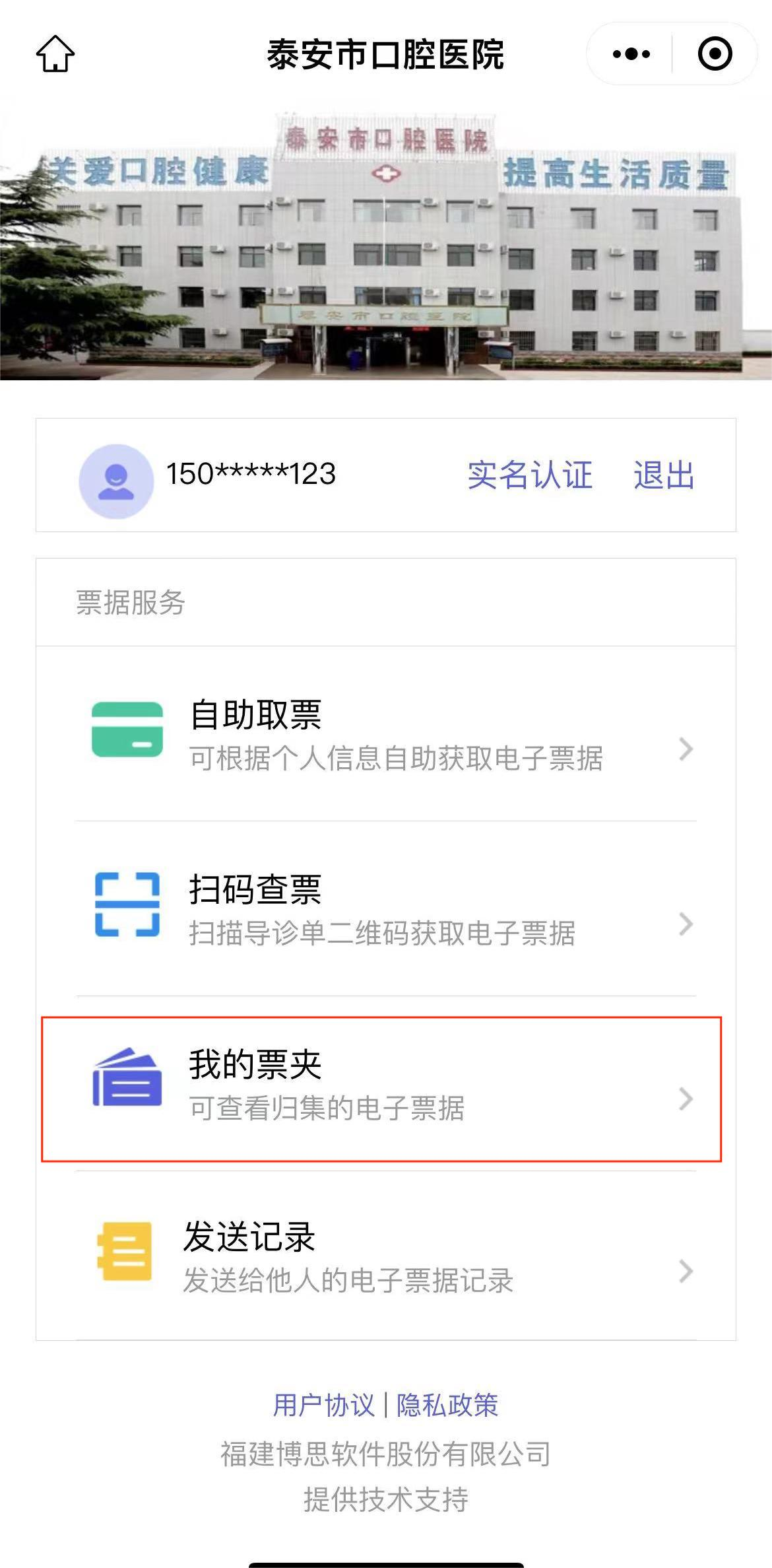Screen dimensions: 772x1568
Task: Go to the mini program home icon
Action: 55,53
